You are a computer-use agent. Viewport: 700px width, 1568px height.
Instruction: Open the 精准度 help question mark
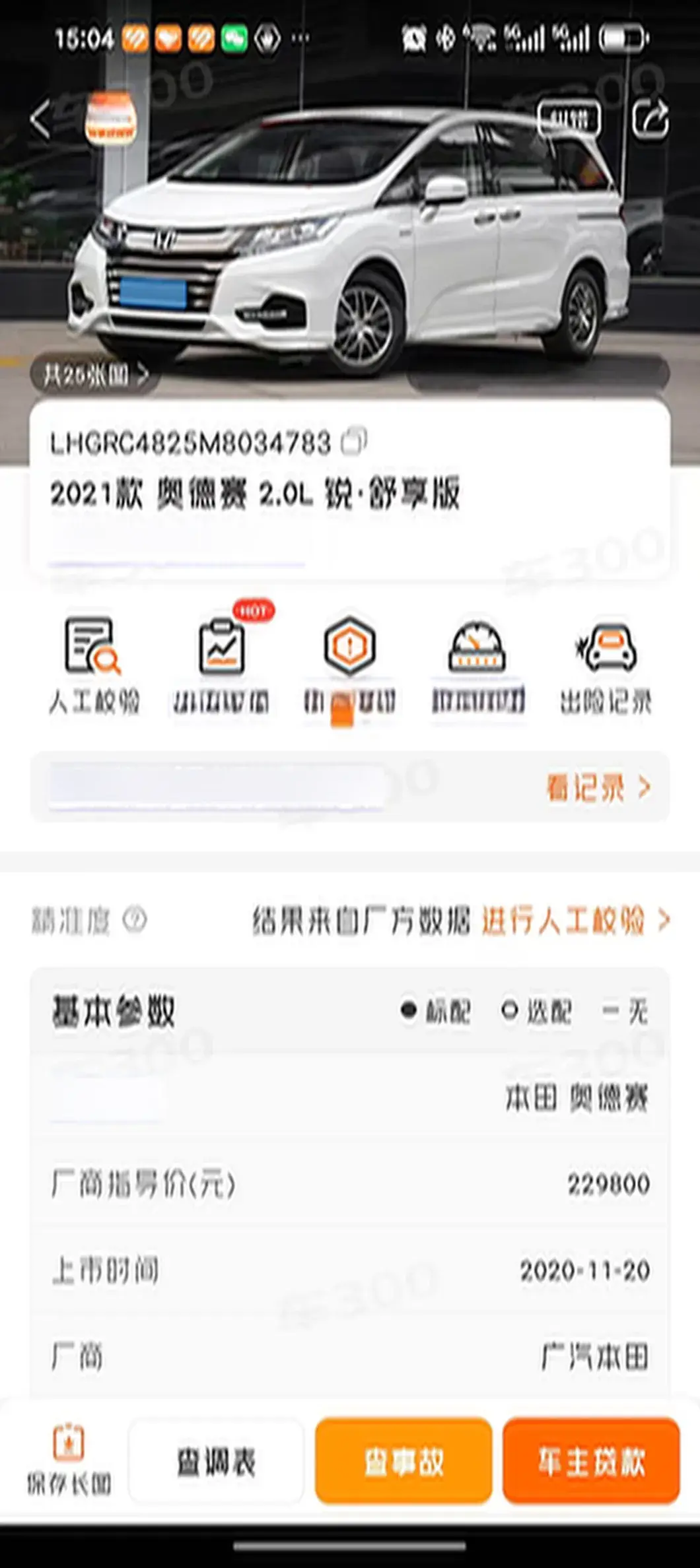[x=135, y=919]
